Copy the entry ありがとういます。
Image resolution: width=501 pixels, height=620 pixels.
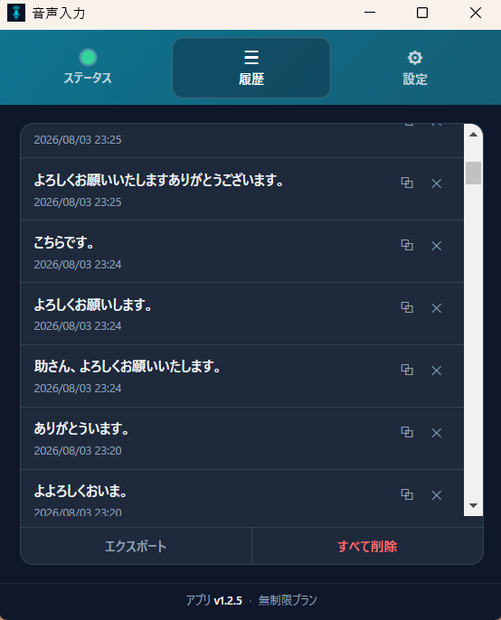coord(407,432)
